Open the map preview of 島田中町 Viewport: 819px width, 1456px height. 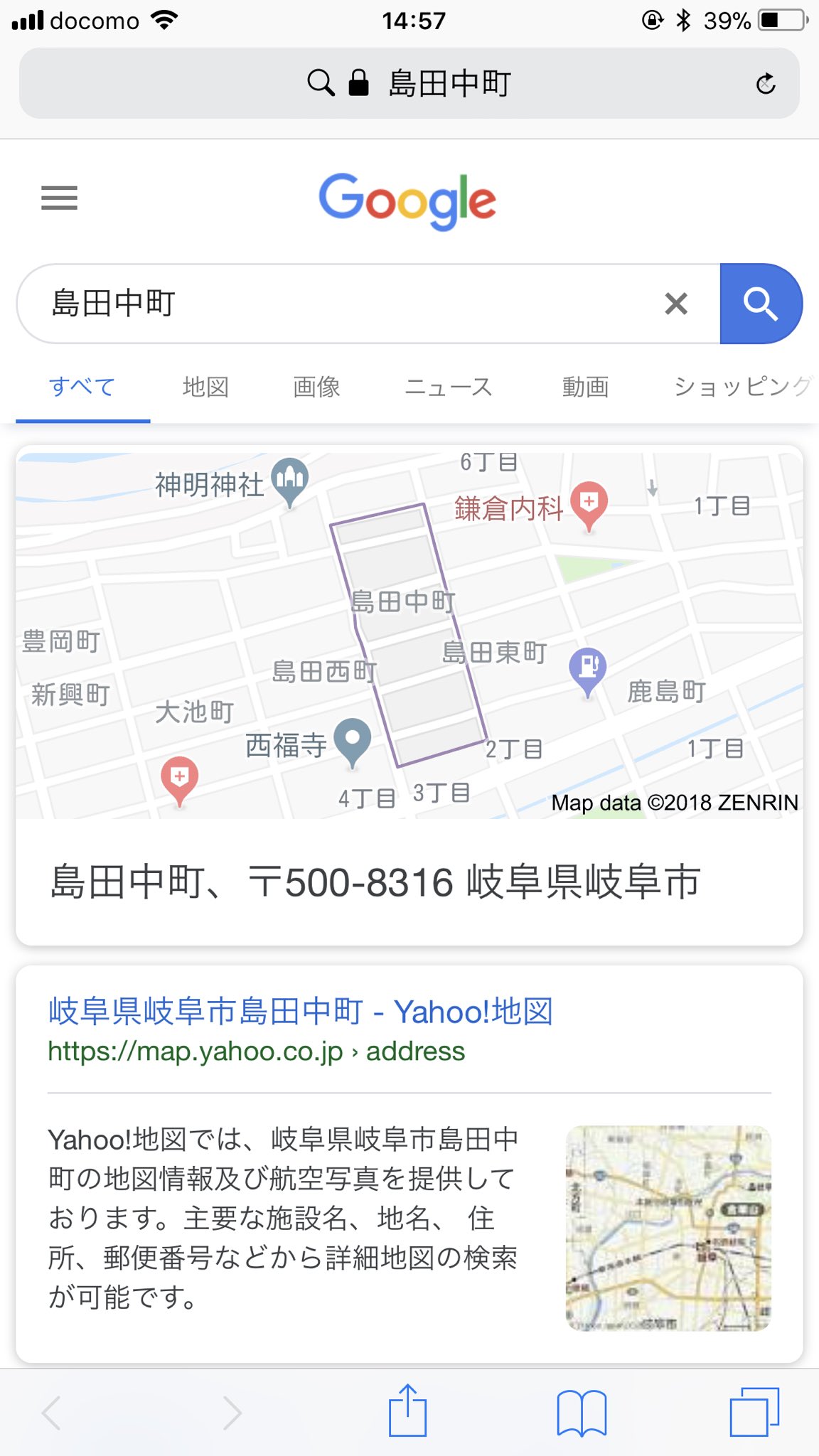[x=409, y=636]
